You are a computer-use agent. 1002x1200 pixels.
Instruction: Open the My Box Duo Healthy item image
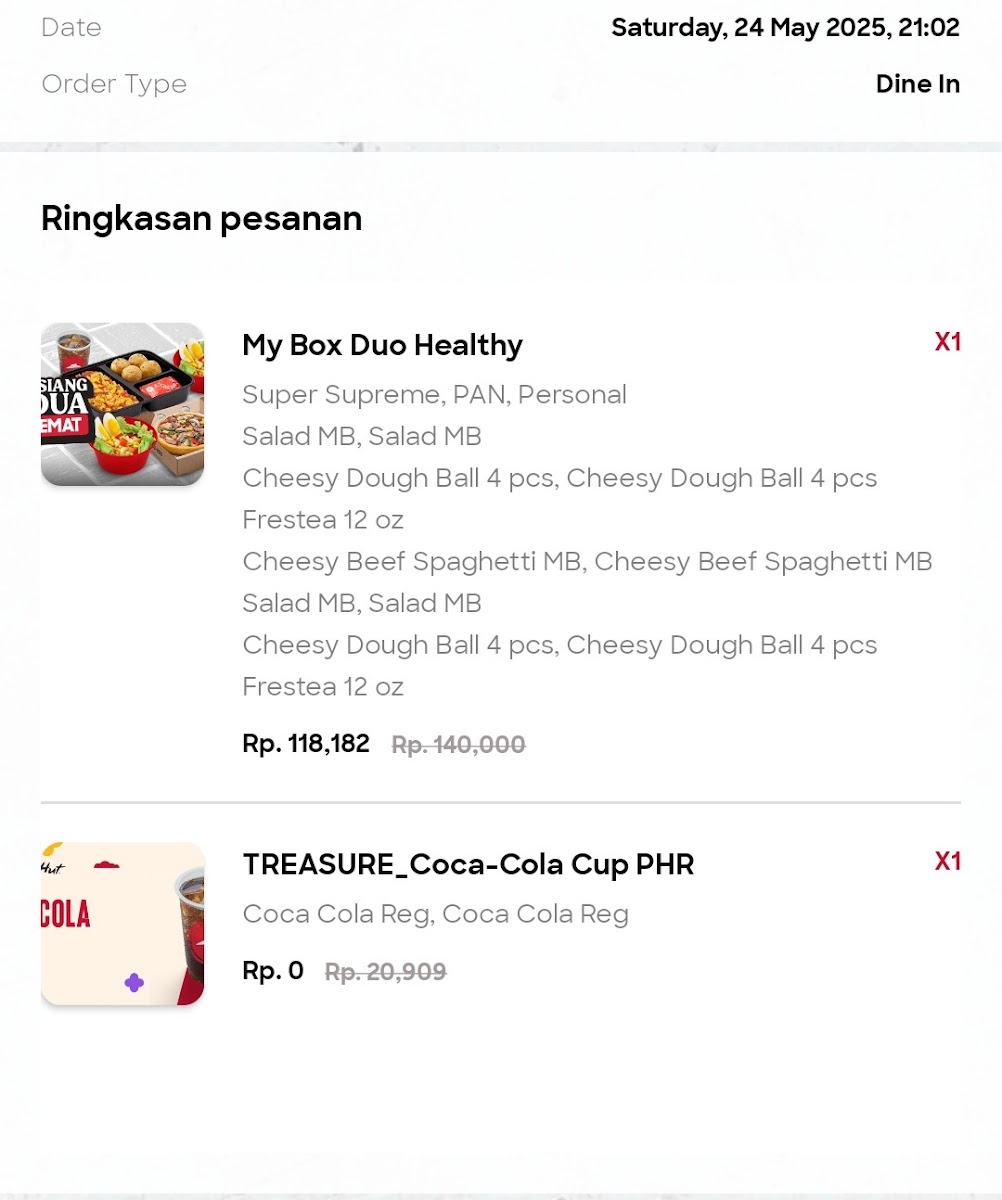coord(122,404)
